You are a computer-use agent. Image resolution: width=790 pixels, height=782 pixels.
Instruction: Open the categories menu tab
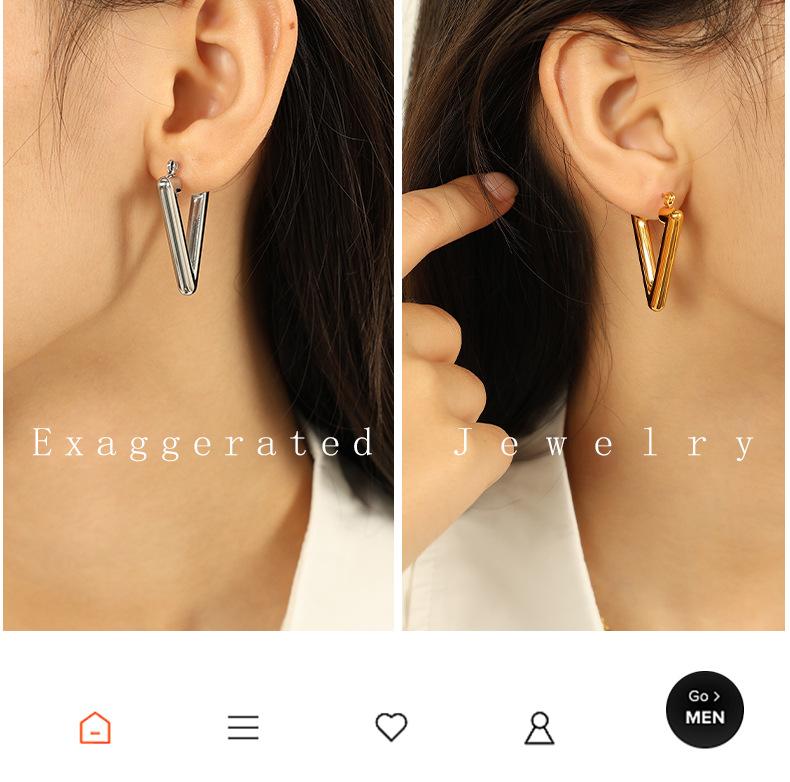click(243, 728)
